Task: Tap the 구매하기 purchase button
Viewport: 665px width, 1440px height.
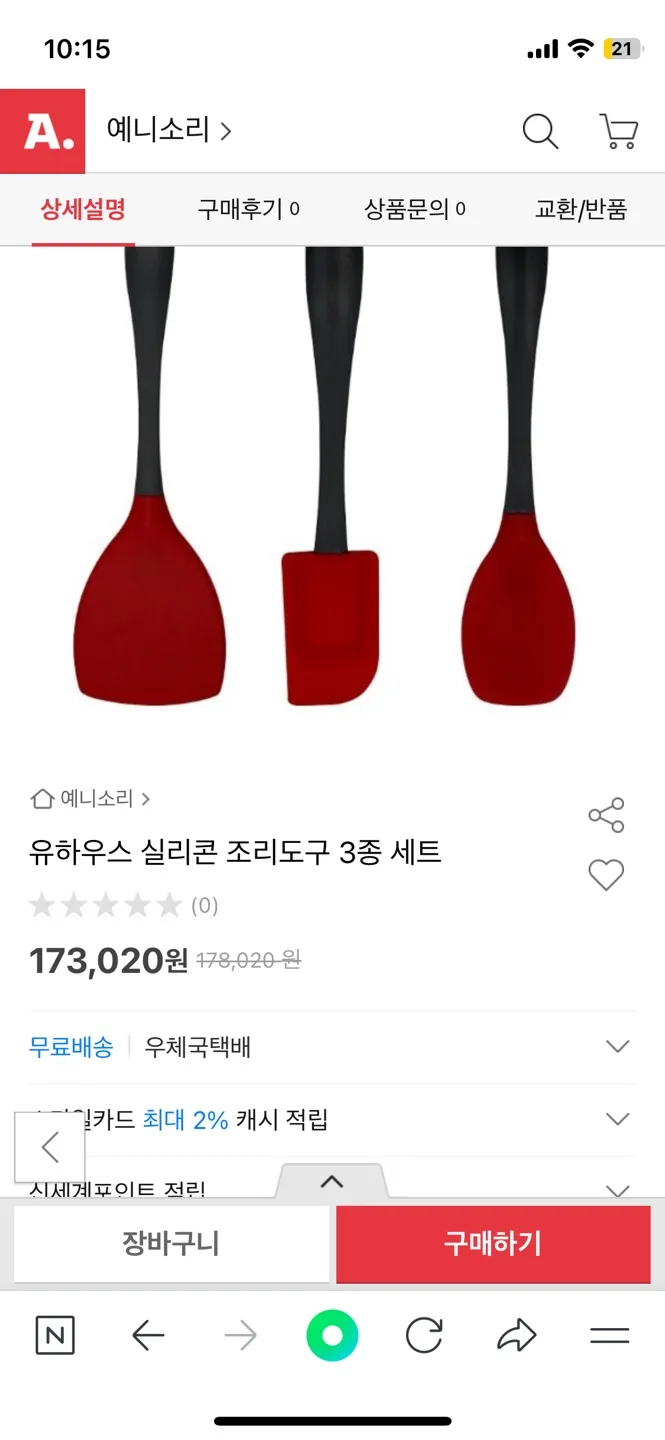Action: [x=493, y=1243]
